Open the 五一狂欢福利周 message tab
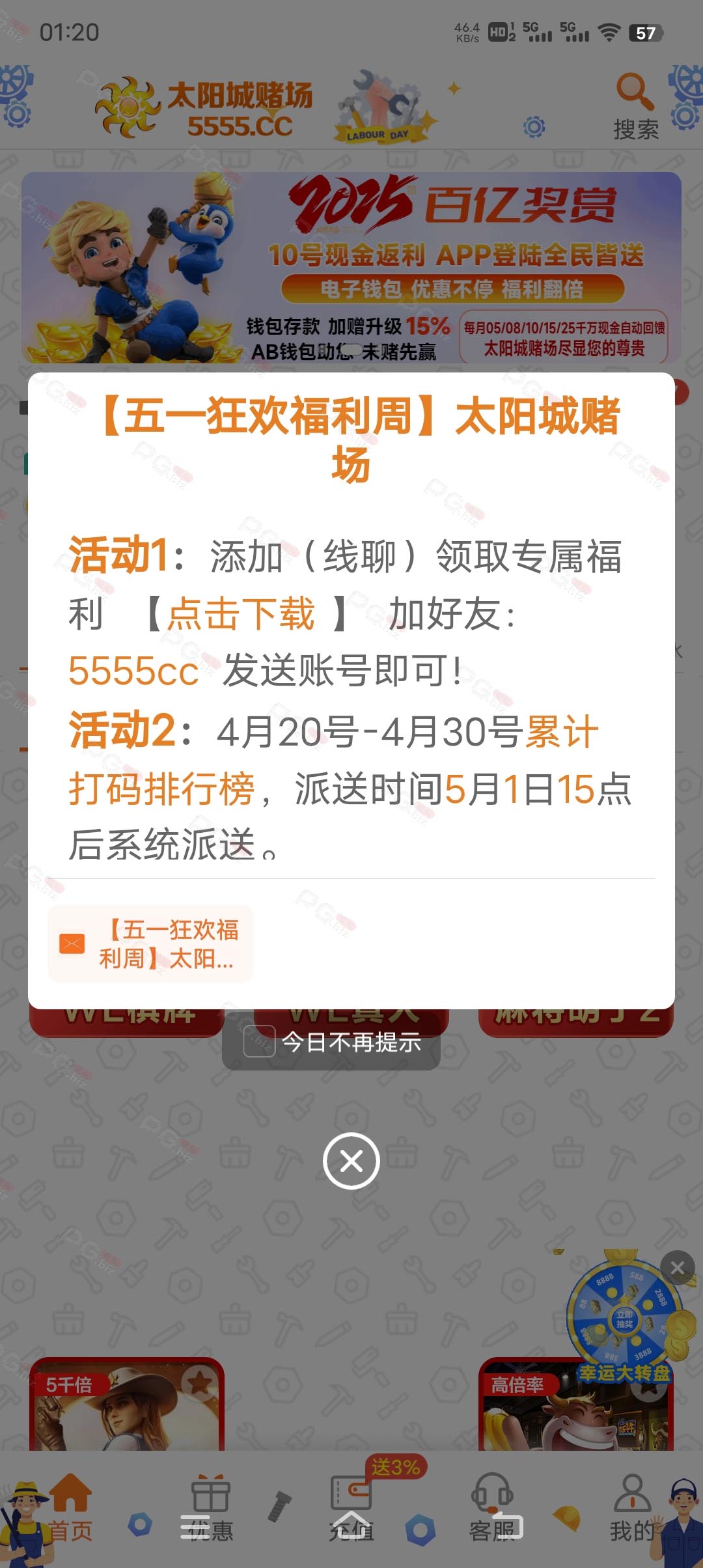 point(151,944)
